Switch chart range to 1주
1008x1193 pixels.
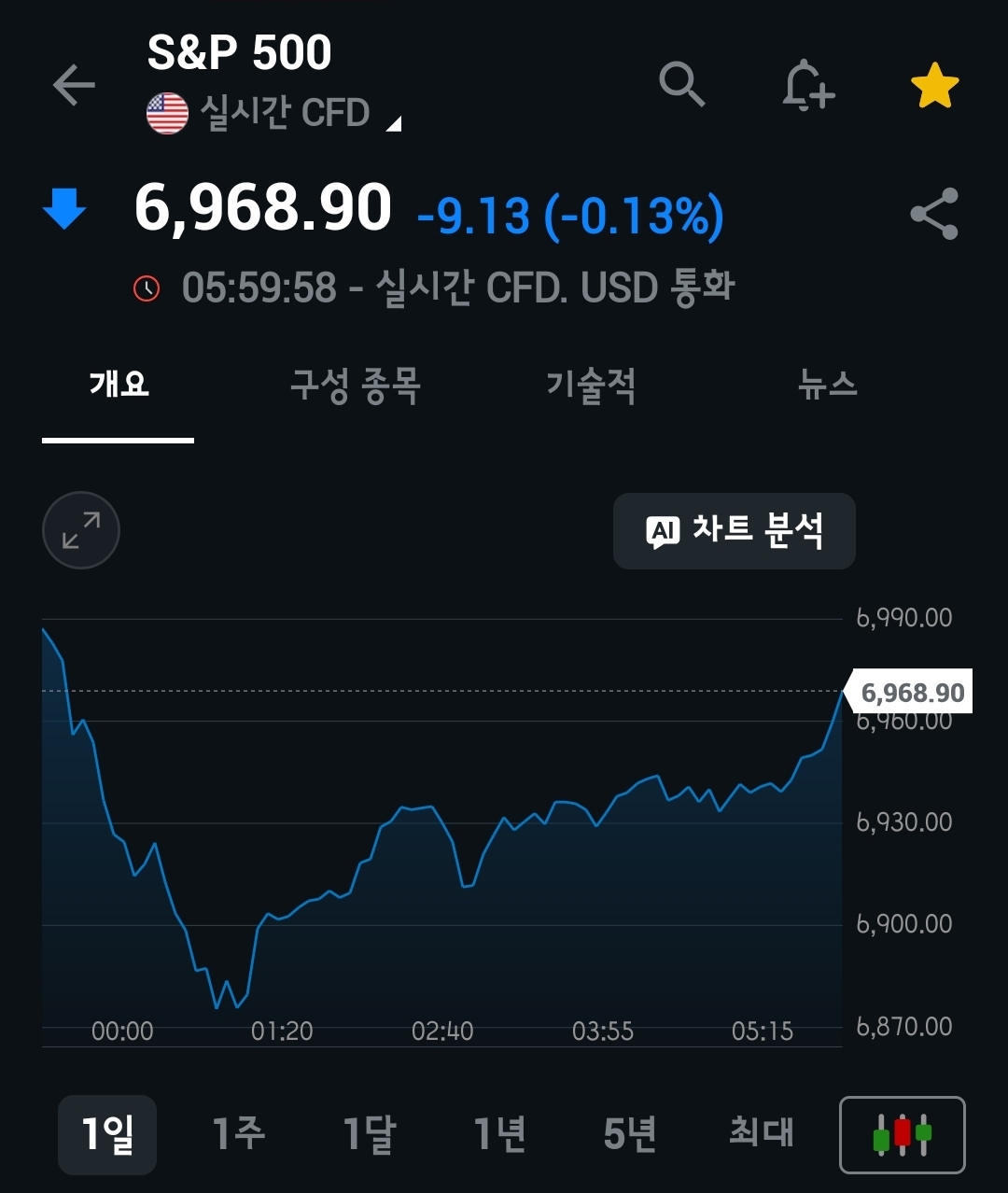[x=238, y=1134]
